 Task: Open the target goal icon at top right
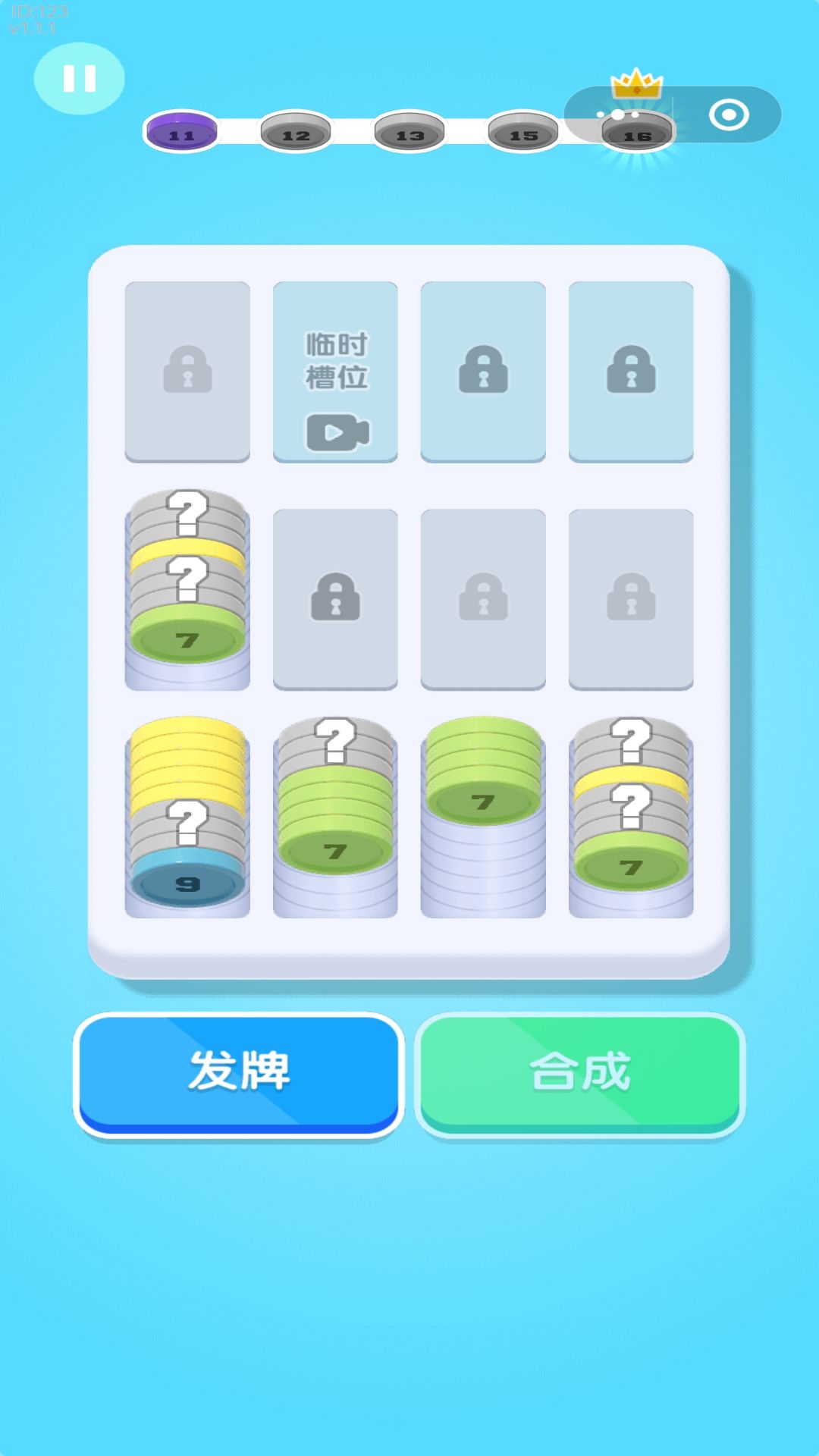pos(730,113)
